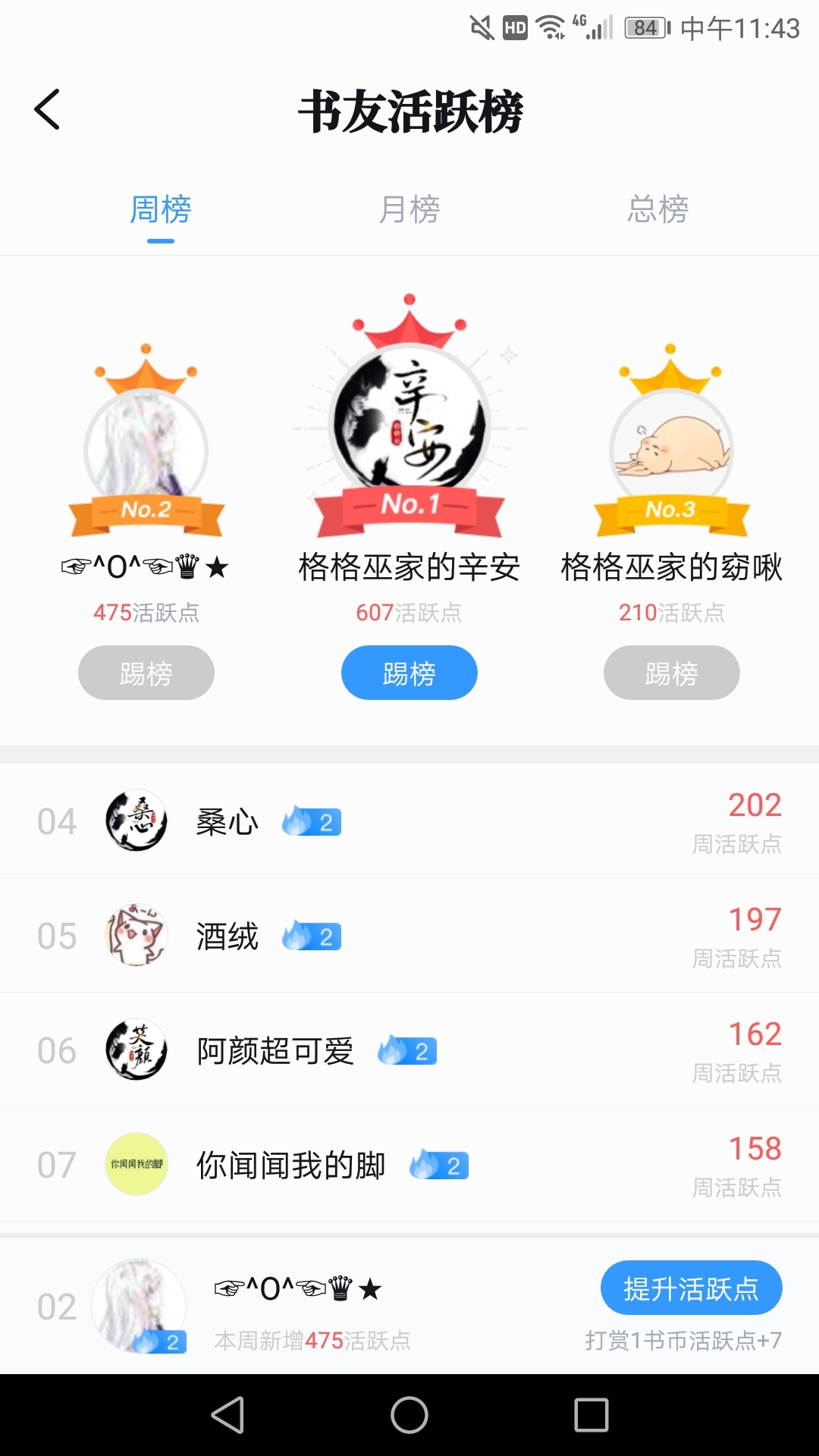Open 你闻闻我的脚 ranked 07

[x=409, y=1165]
